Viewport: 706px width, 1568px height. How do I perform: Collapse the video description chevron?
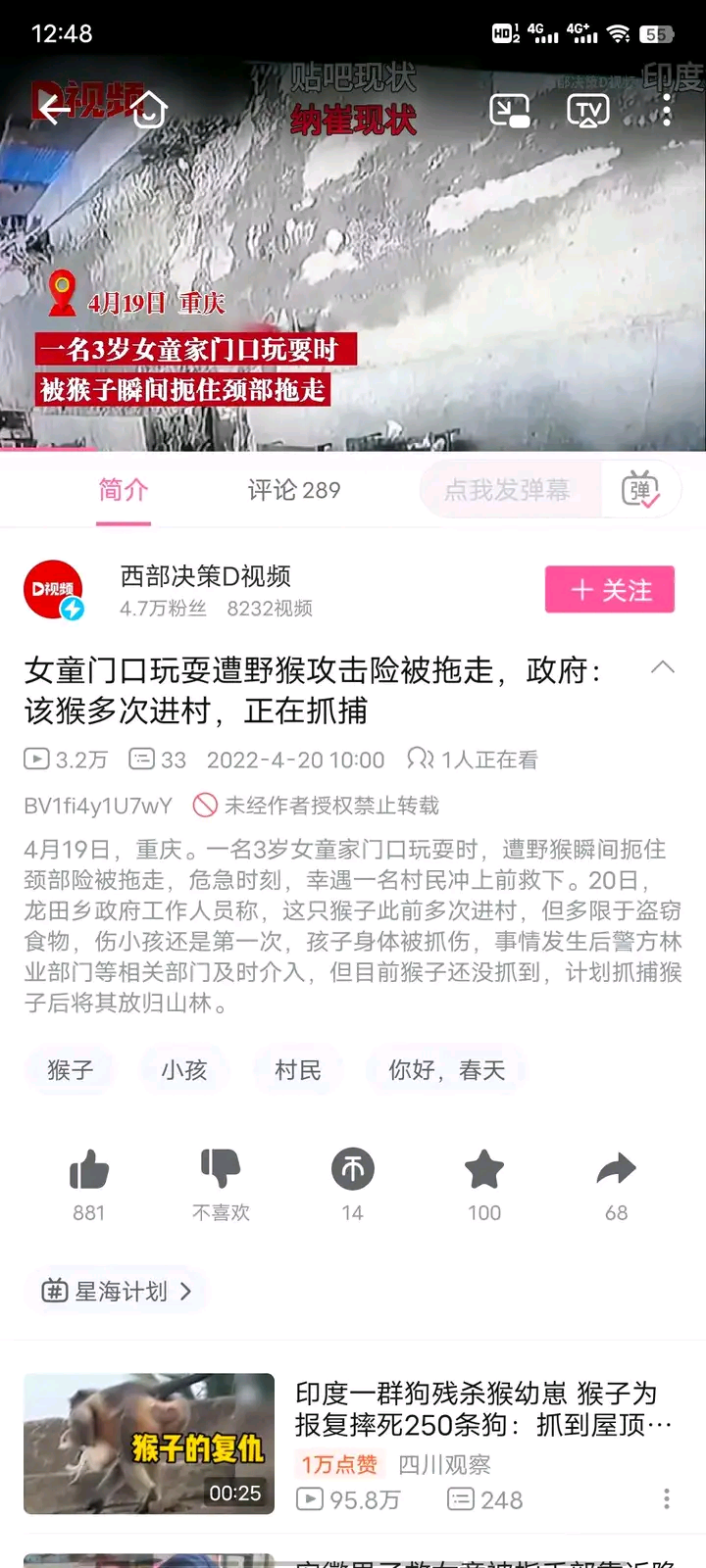click(663, 668)
